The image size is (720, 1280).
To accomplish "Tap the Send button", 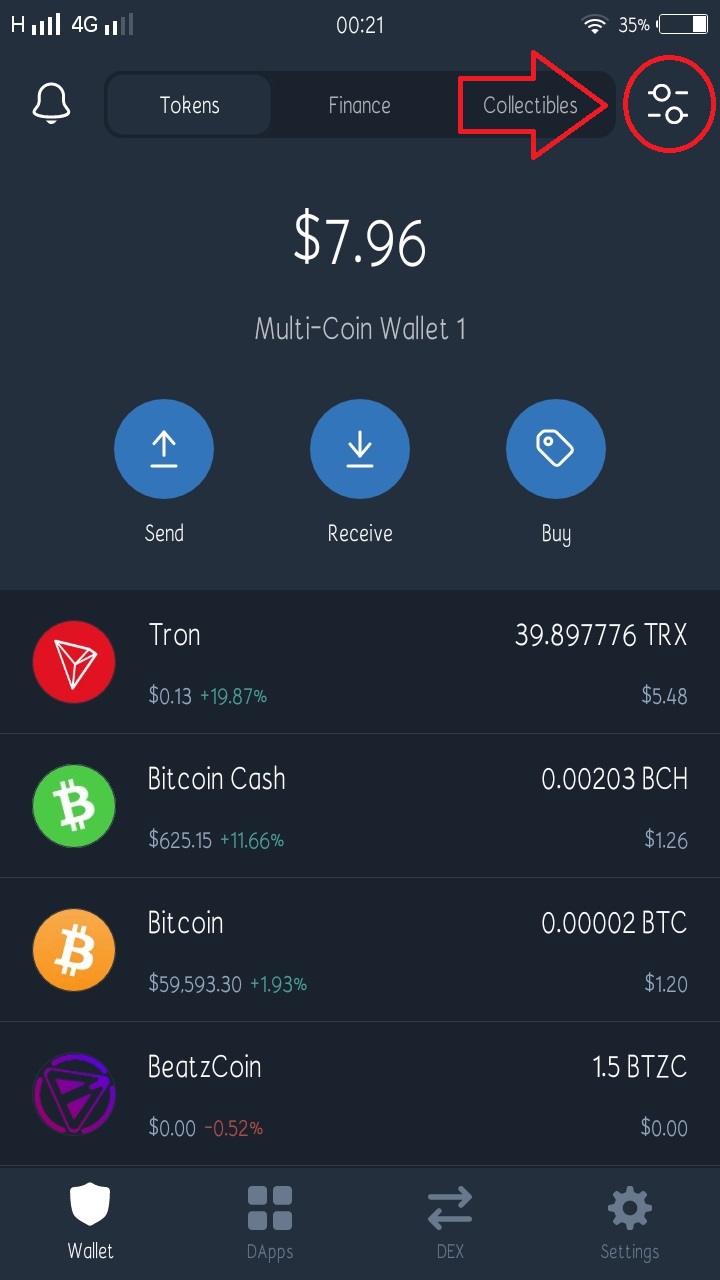I will (x=164, y=450).
